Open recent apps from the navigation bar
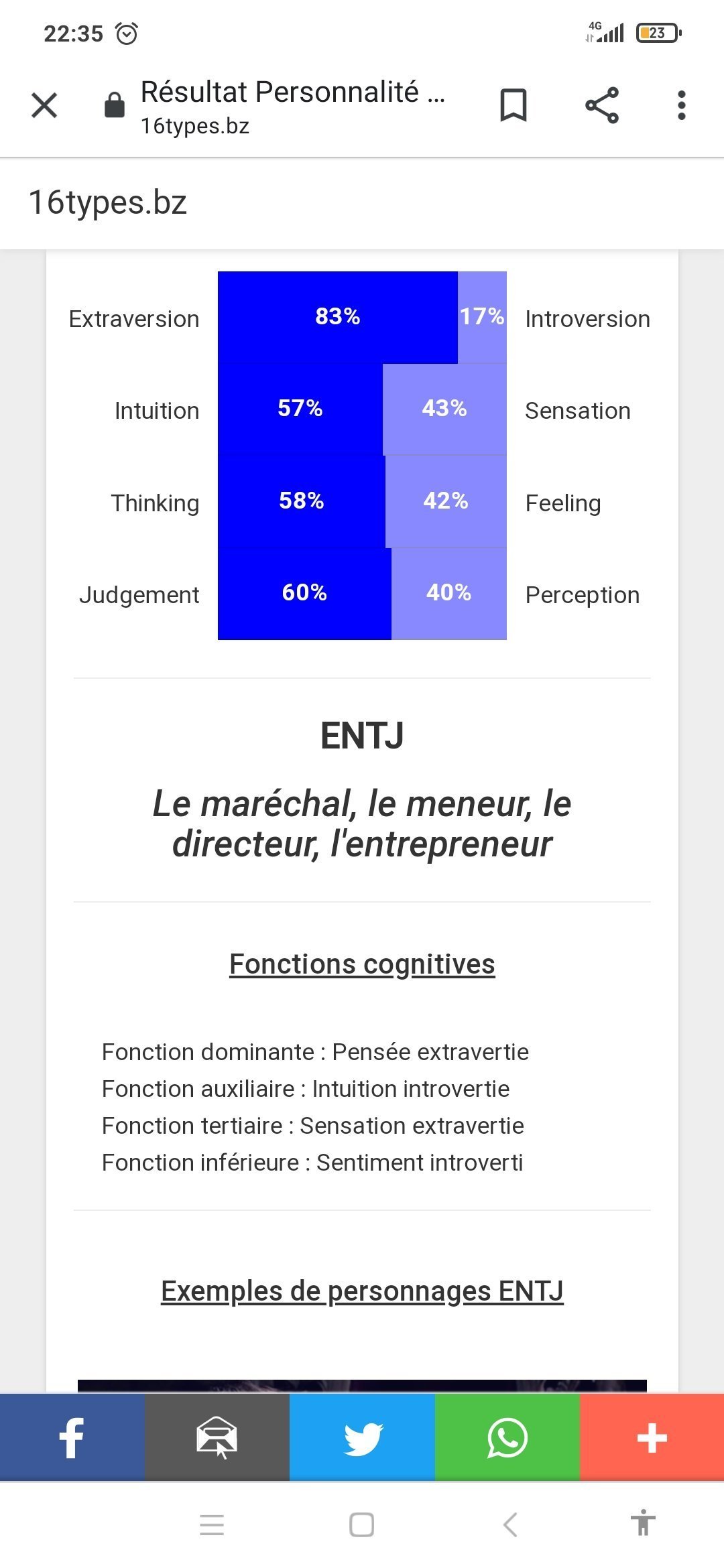Image resolution: width=724 pixels, height=1568 pixels. click(x=212, y=1524)
